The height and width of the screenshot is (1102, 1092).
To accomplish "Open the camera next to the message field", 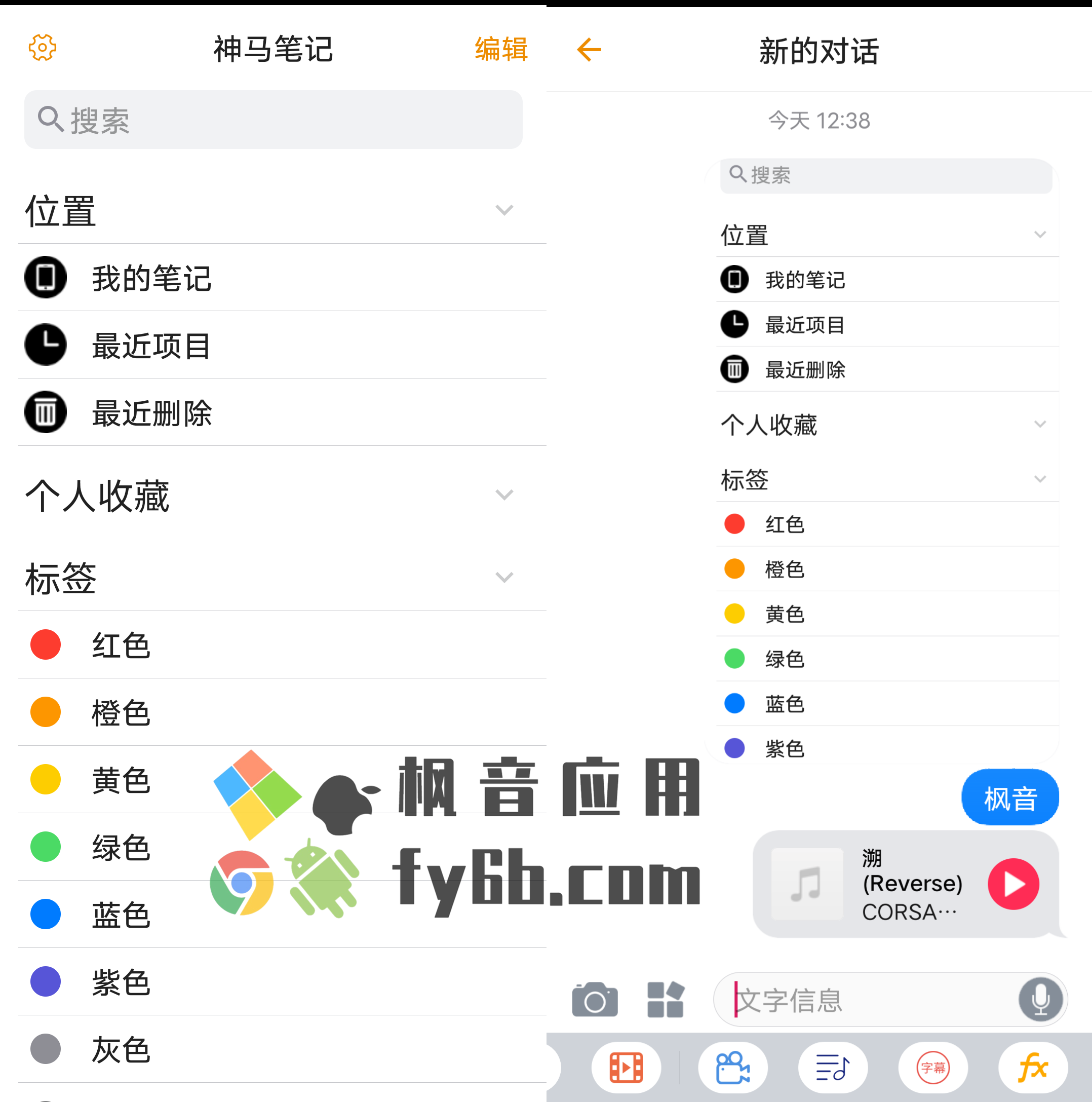I will 595,1000.
